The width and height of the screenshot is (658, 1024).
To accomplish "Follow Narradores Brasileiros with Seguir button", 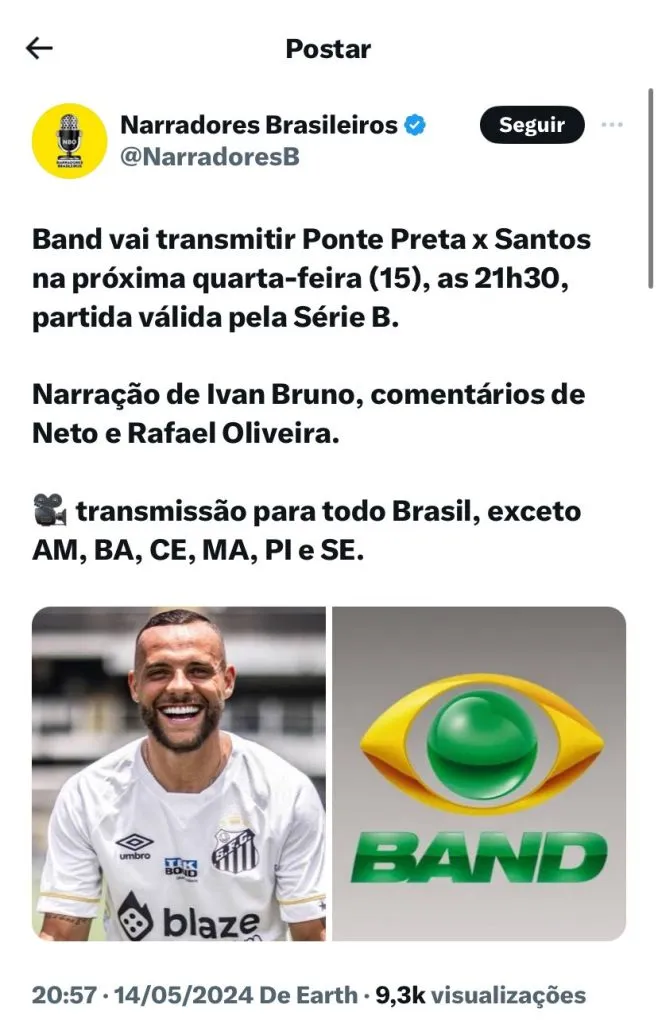I will pos(531,125).
